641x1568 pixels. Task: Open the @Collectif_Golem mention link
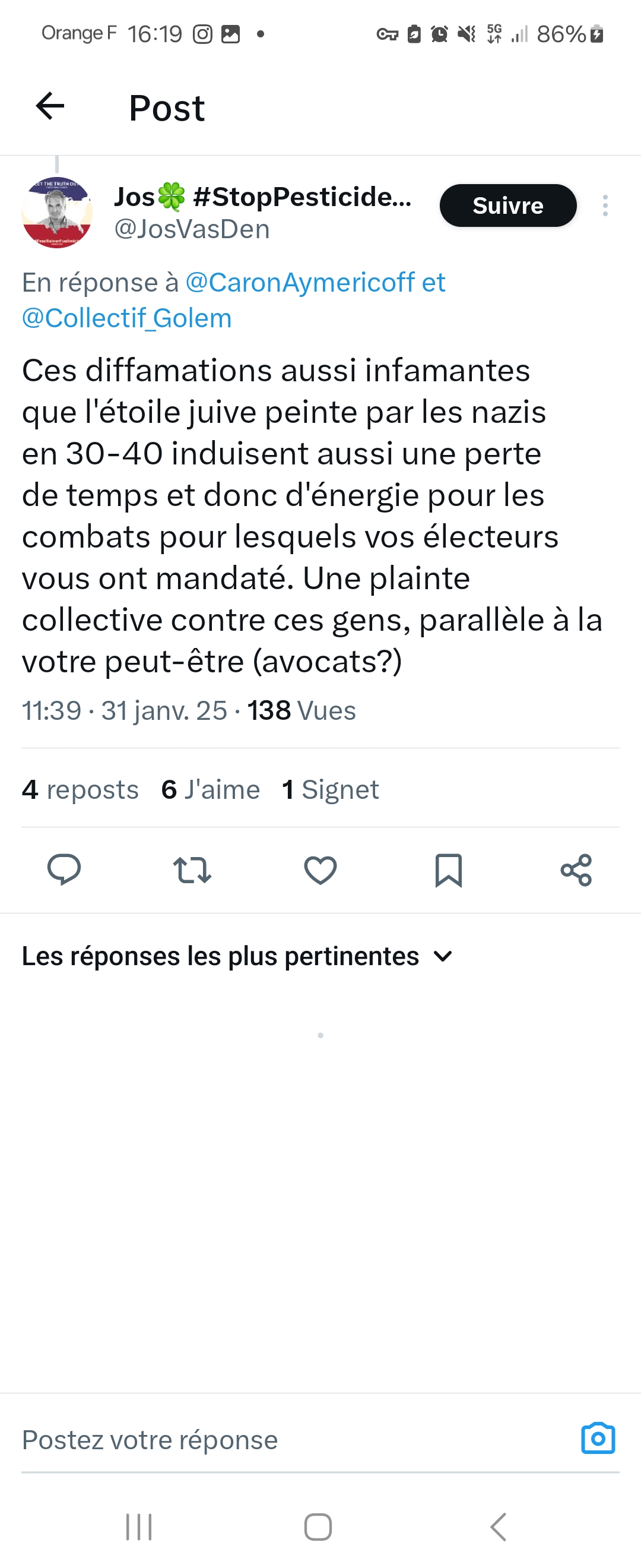click(x=126, y=318)
